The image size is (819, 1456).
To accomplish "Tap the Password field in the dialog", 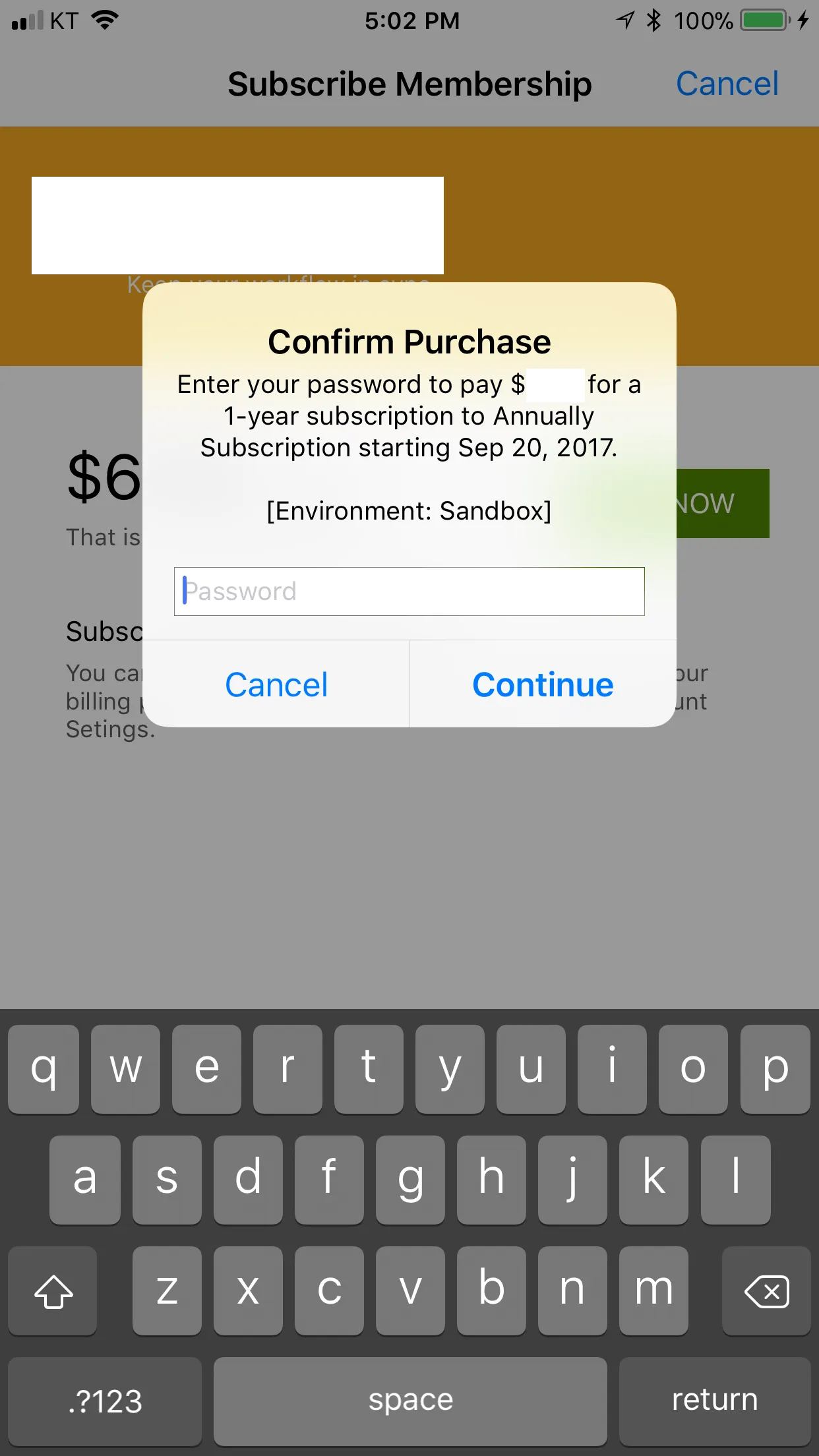I will 409,591.
